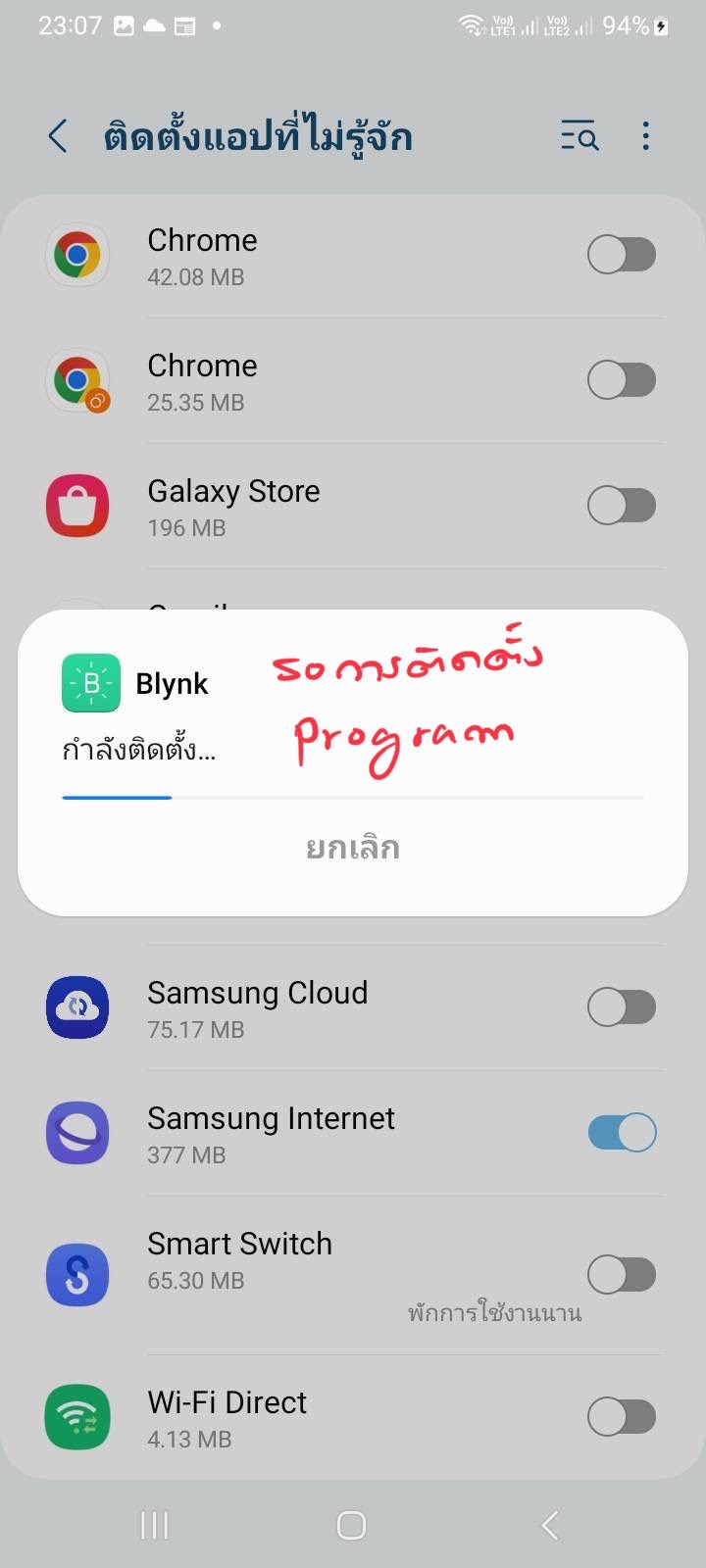Open the search and filter list icon
Viewport: 706px width, 1568px height.
(x=580, y=136)
